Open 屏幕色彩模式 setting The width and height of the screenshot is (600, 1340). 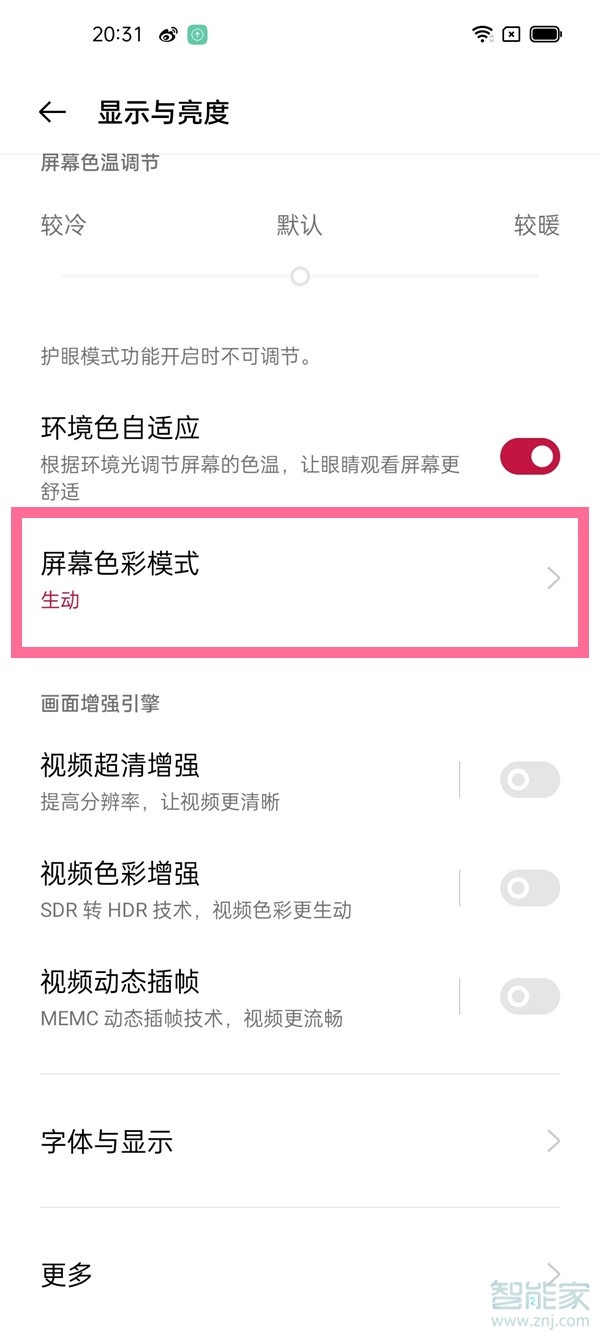(298, 580)
